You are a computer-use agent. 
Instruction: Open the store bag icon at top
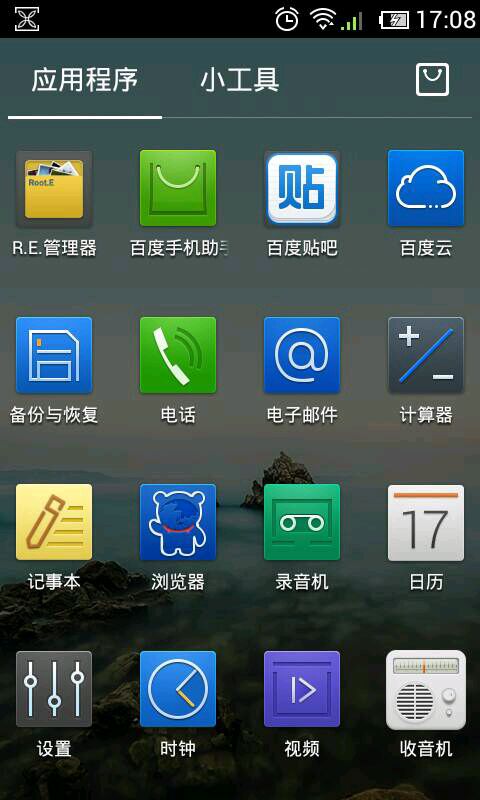point(432,80)
